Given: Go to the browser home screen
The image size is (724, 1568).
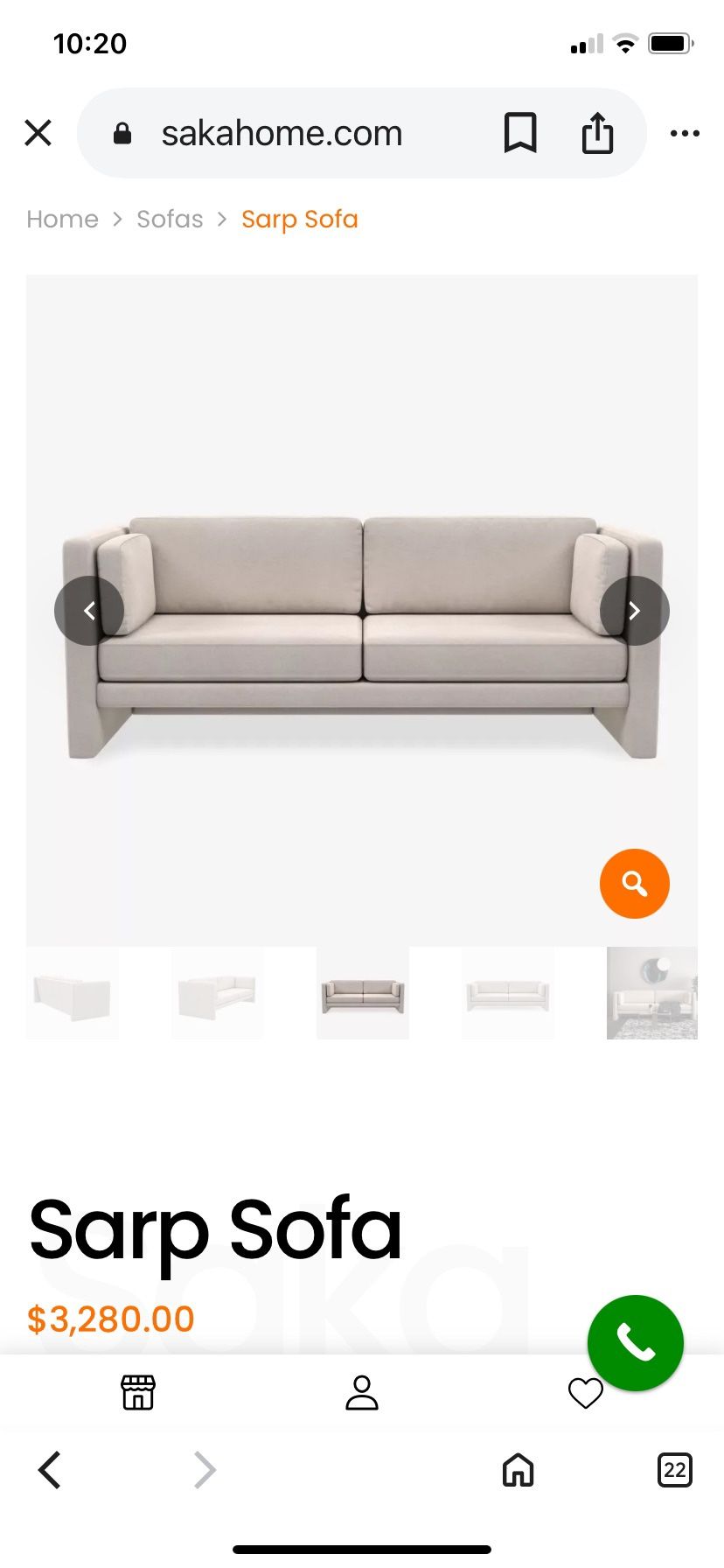Looking at the screenshot, I should click(518, 1470).
